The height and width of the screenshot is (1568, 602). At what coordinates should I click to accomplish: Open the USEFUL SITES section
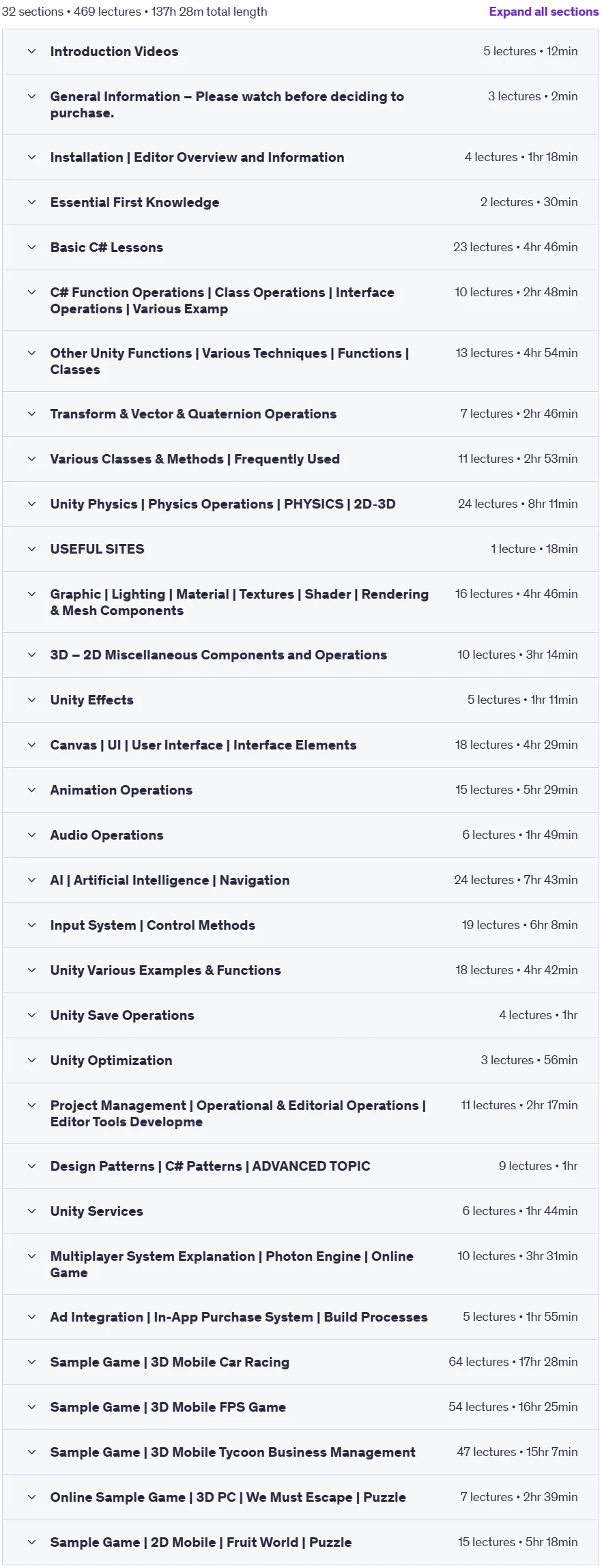(300, 549)
